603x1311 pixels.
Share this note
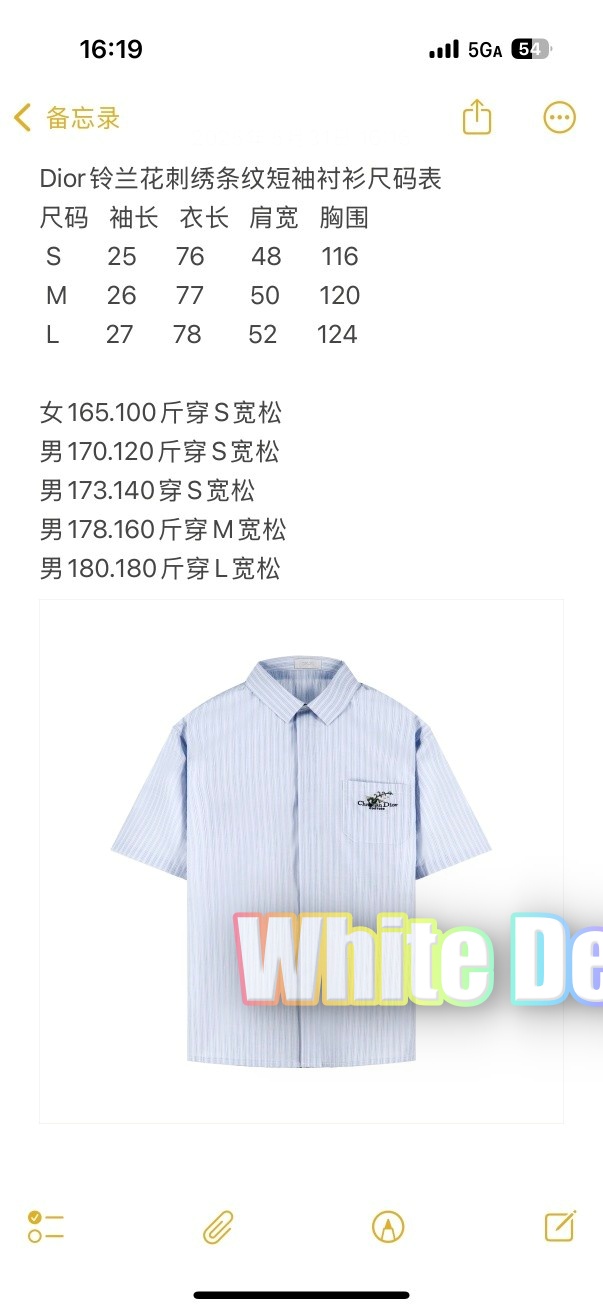point(477,117)
